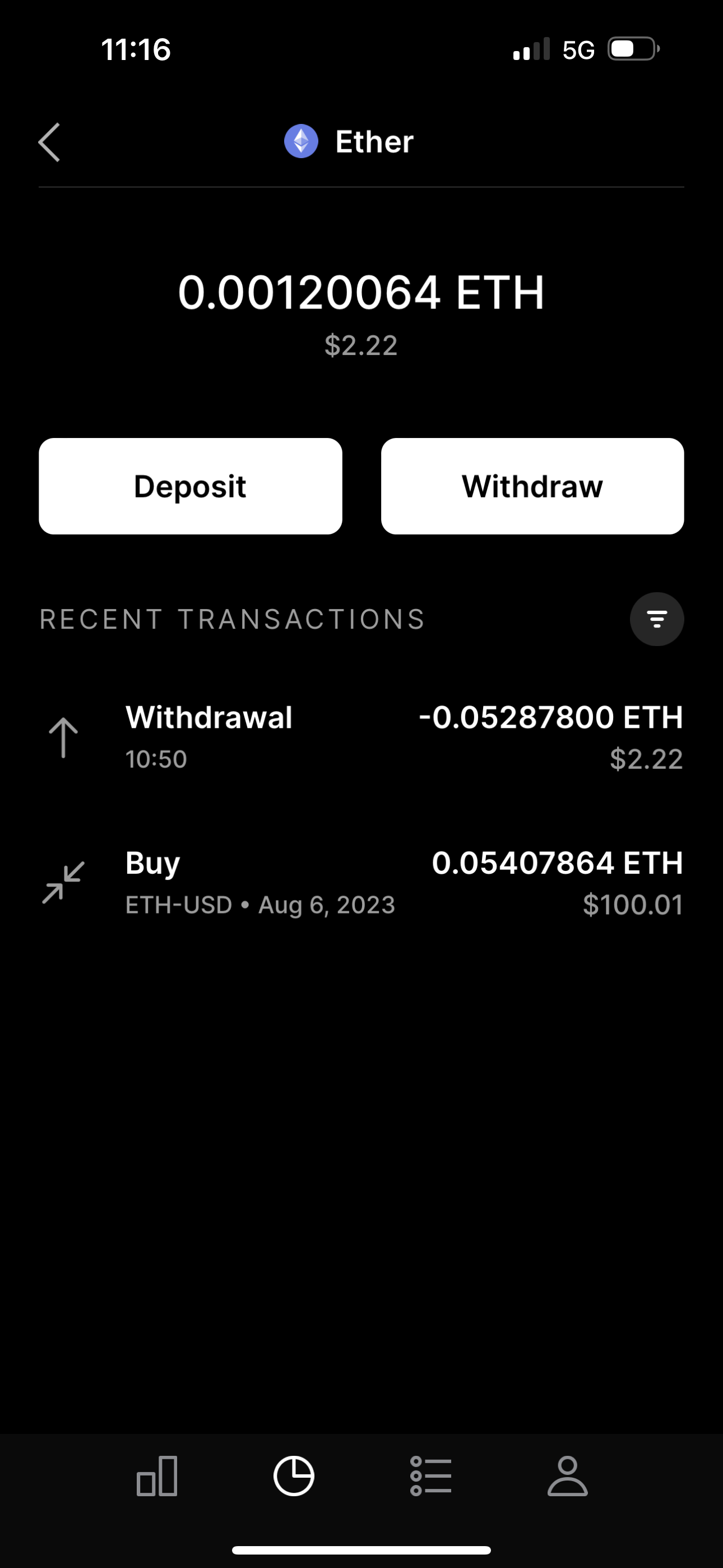The width and height of the screenshot is (723, 1568).
Task: Go back from the Ether screen
Action: (x=50, y=142)
